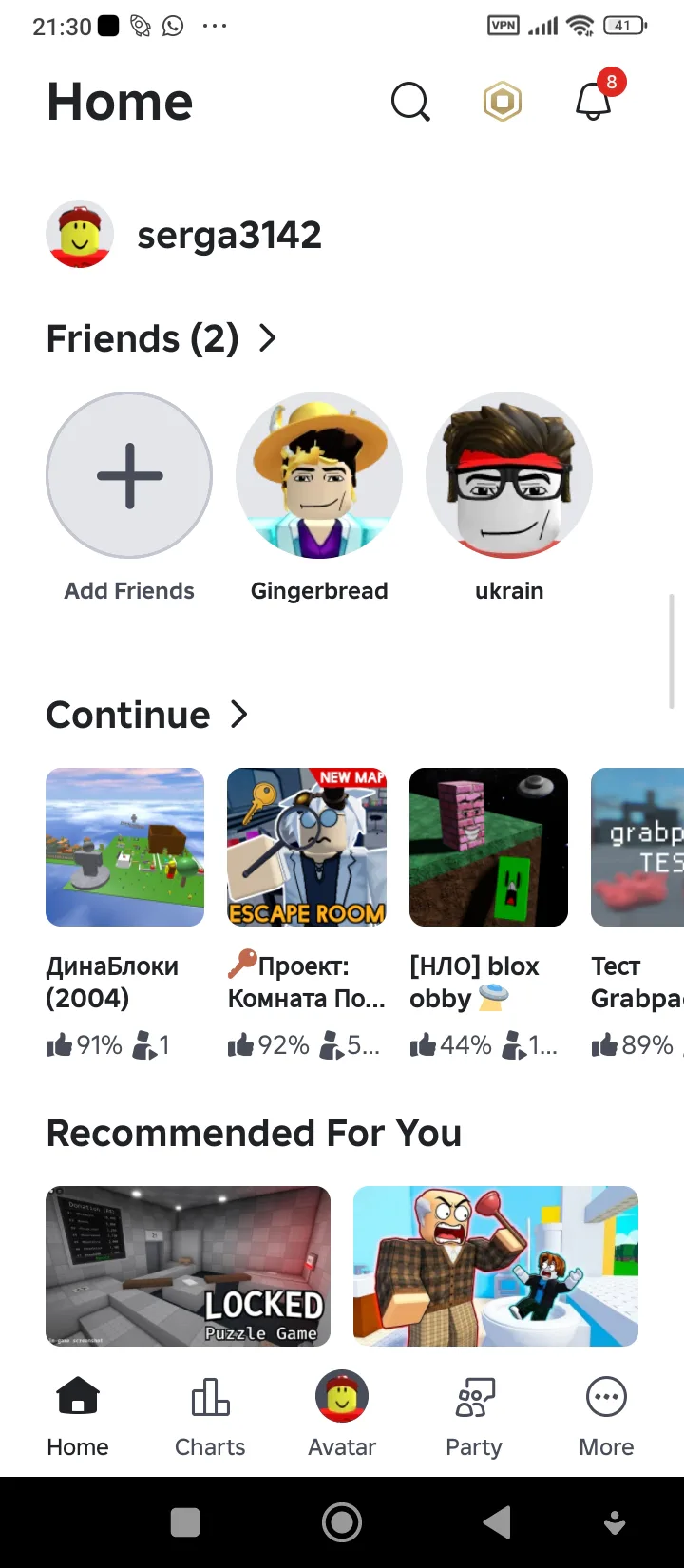Viewport: 684px width, 1568px height.
Task: Tap the Add Friends button
Action: click(x=129, y=475)
